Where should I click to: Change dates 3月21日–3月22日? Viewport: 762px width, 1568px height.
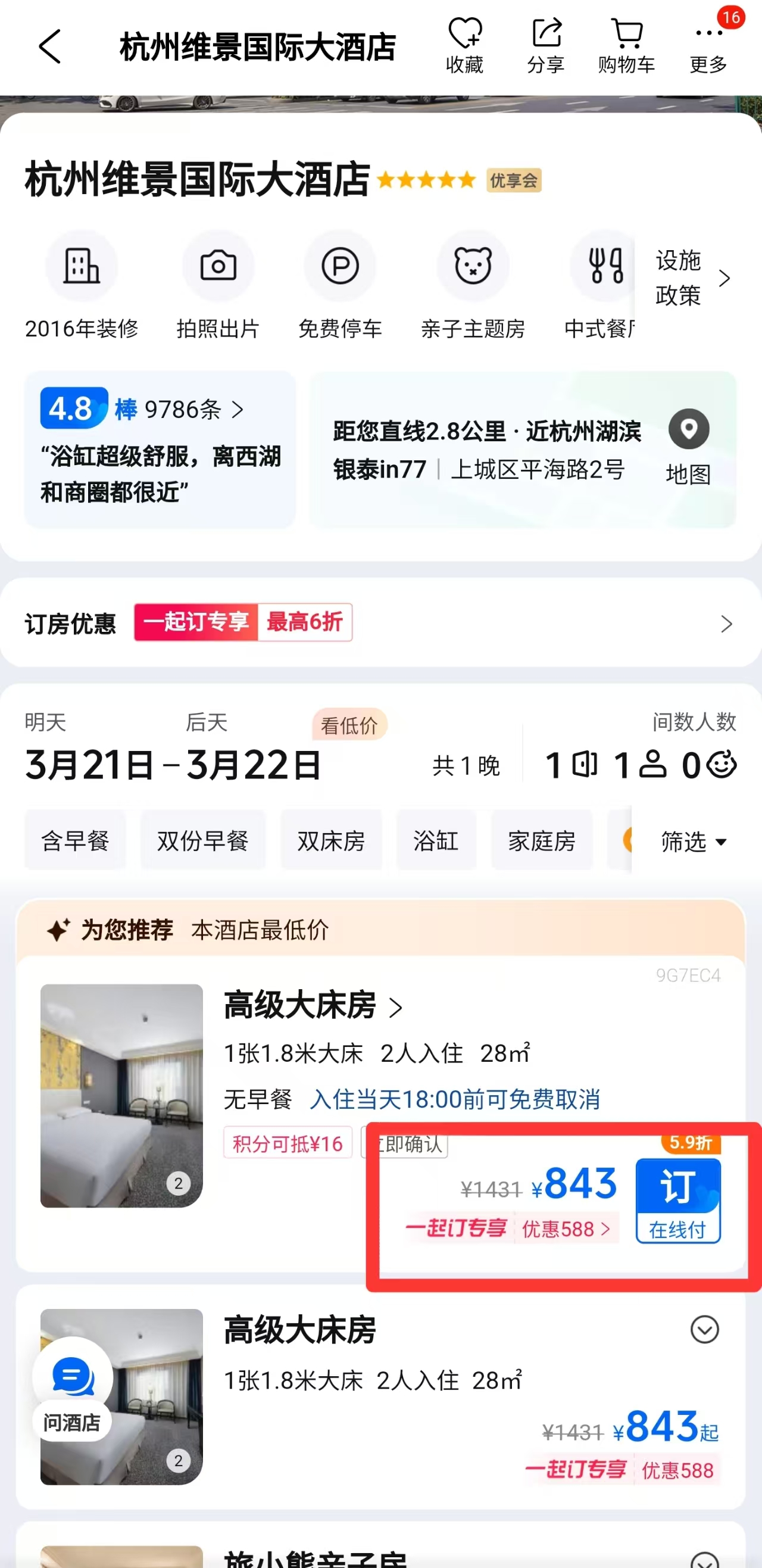pos(173,765)
